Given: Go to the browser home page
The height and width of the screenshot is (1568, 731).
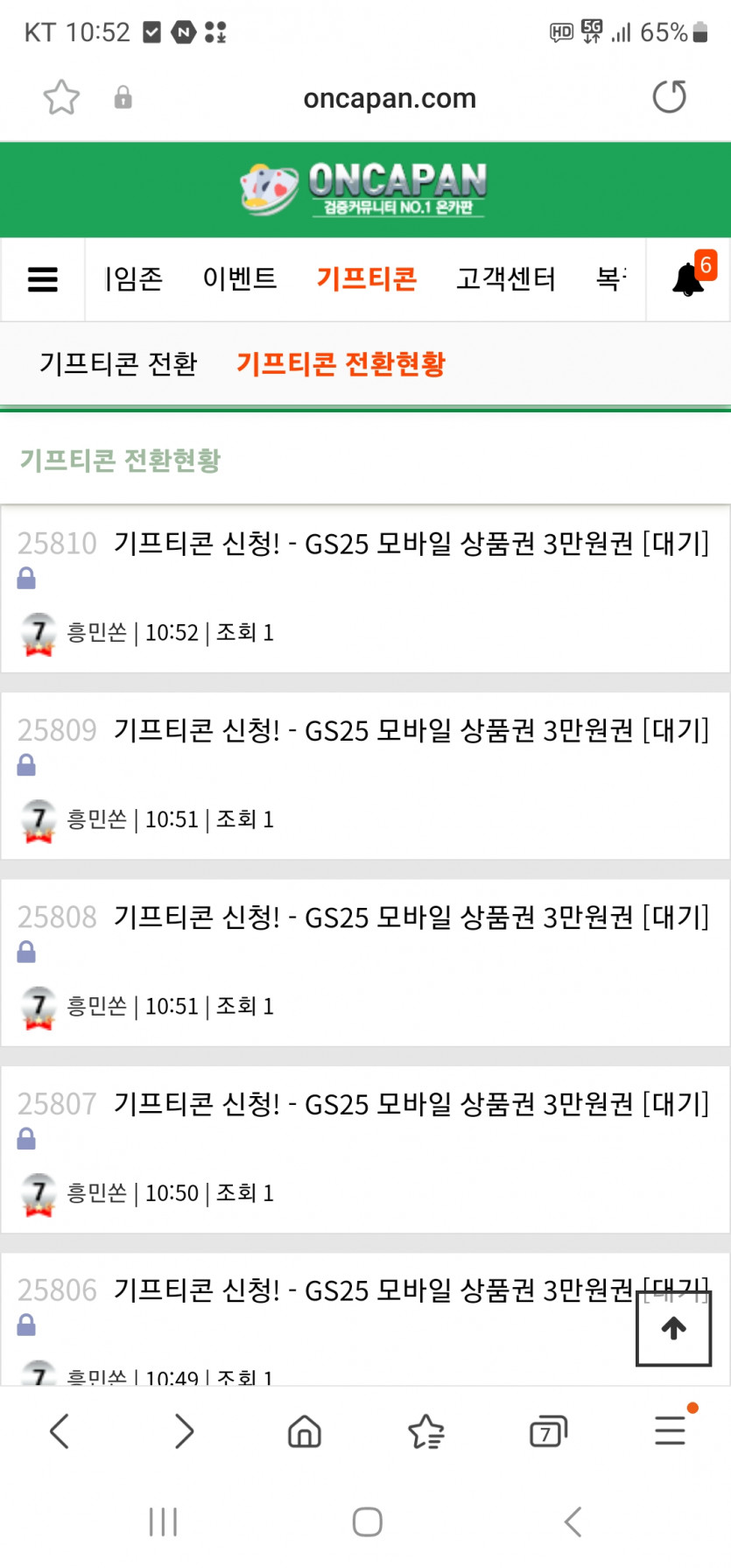Looking at the screenshot, I should (x=304, y=1431).
